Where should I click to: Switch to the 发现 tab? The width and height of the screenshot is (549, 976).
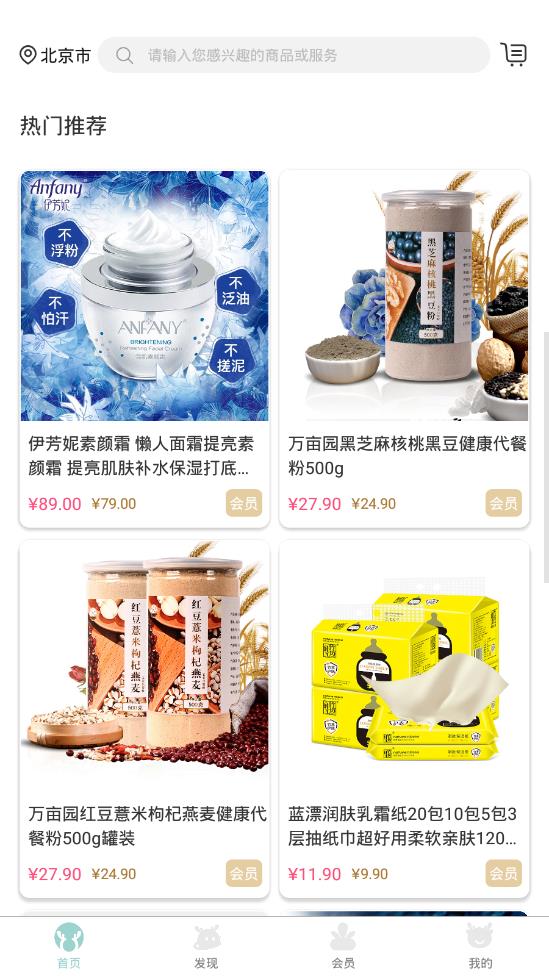[206, 946]
